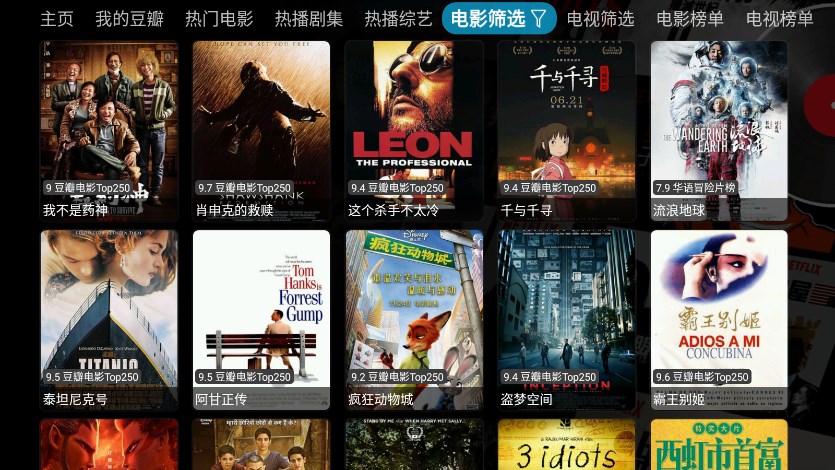This screenshot has height=470, width=835.
Task: Open the 我的豆瓣 tab
Action: [129, 19]
